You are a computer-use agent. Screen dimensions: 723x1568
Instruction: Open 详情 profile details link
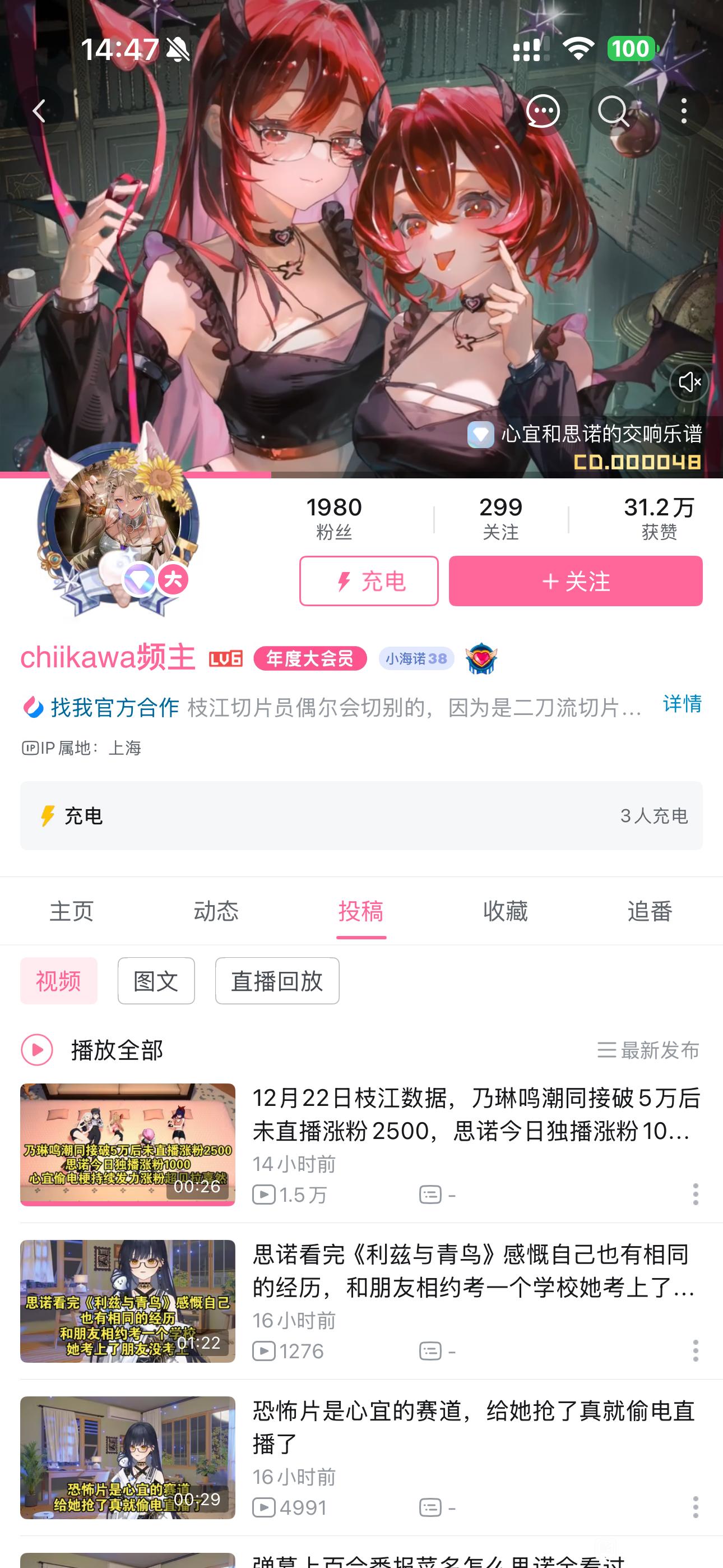pyautogui.click(x=682, y=704)
